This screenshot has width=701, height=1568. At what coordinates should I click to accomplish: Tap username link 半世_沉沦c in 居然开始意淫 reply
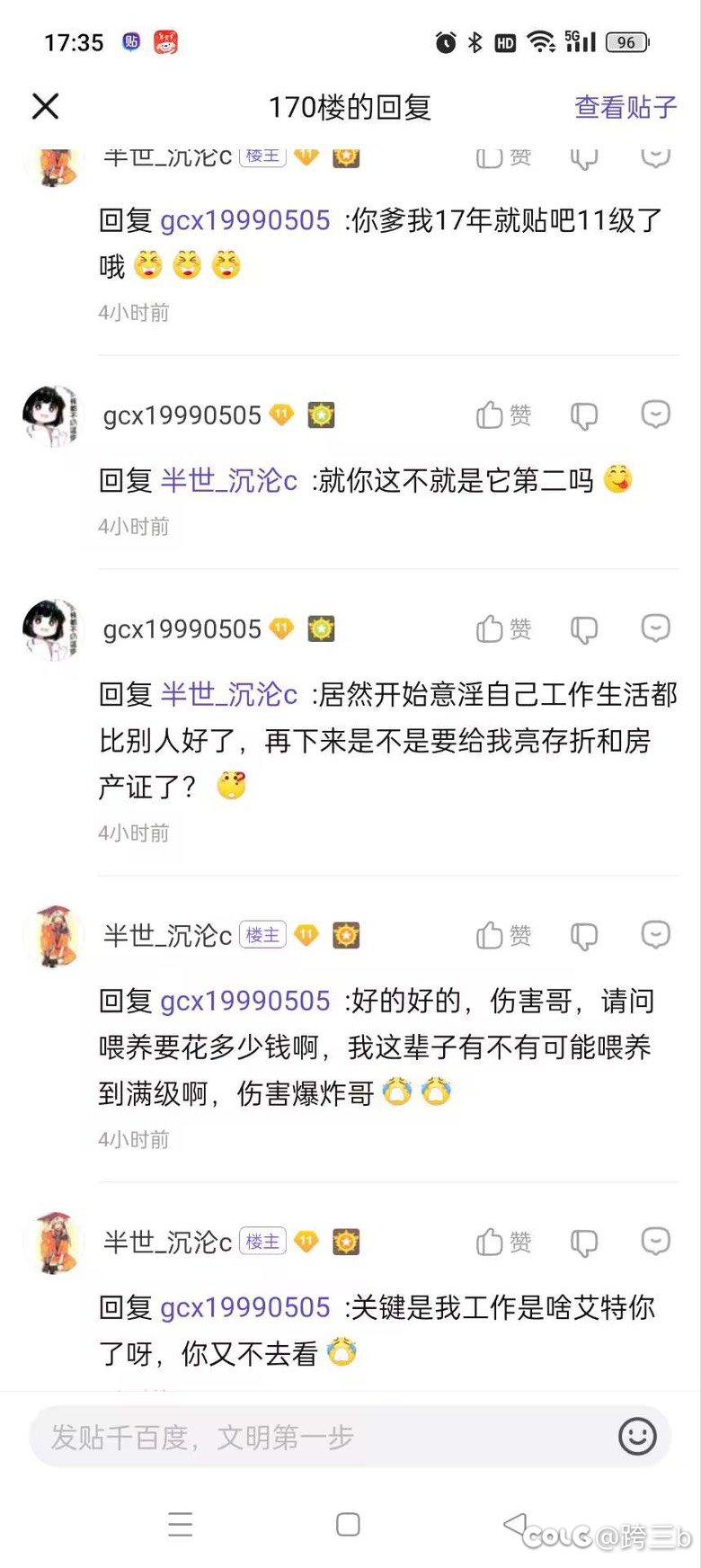coord(228,694)
